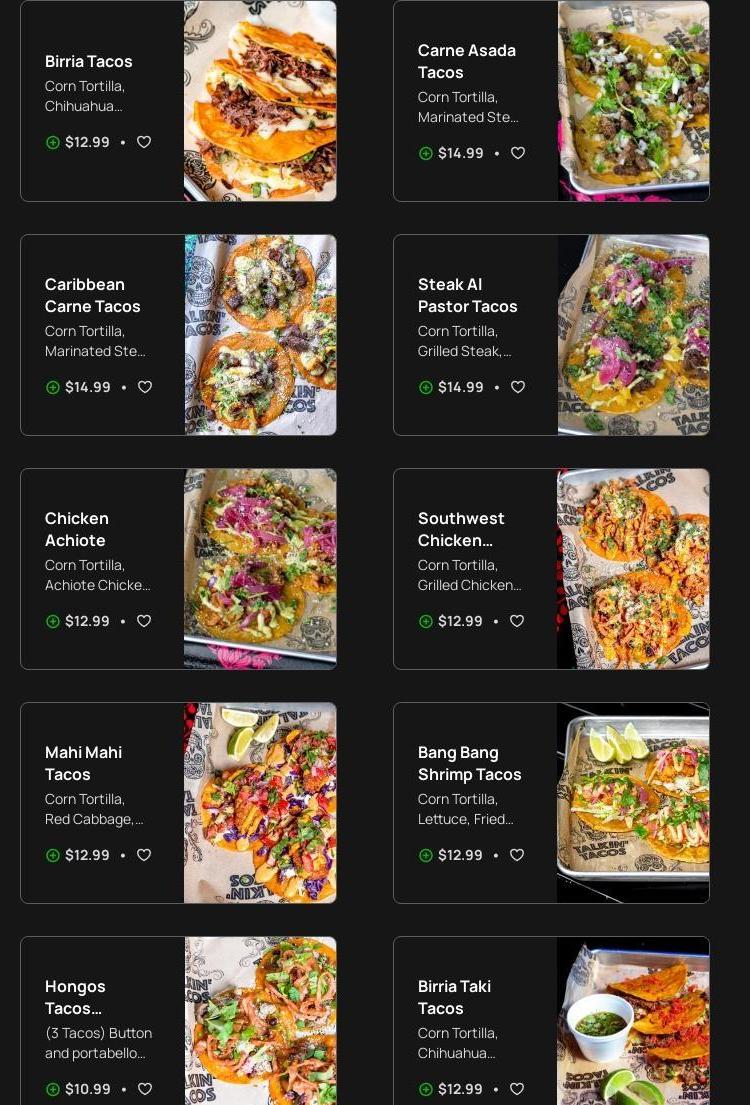Favorite the Birria Taki Tacos
750x1105 pixels.
517,1089
